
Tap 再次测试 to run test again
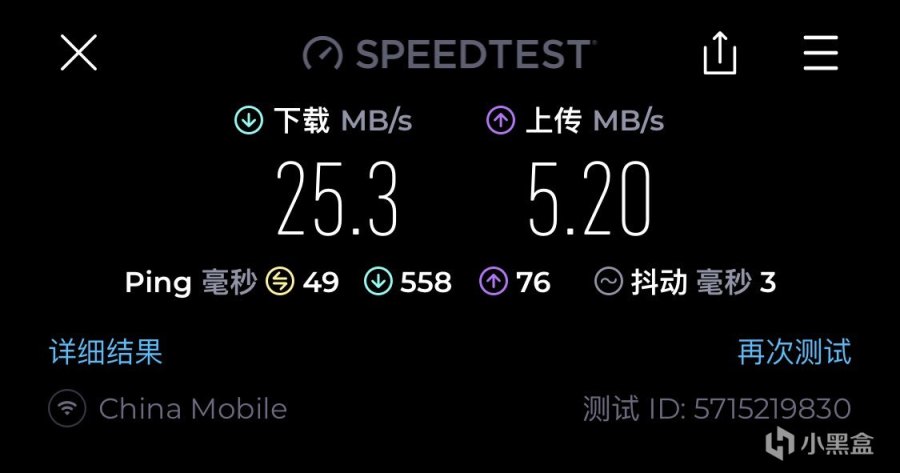coord(794,351)
